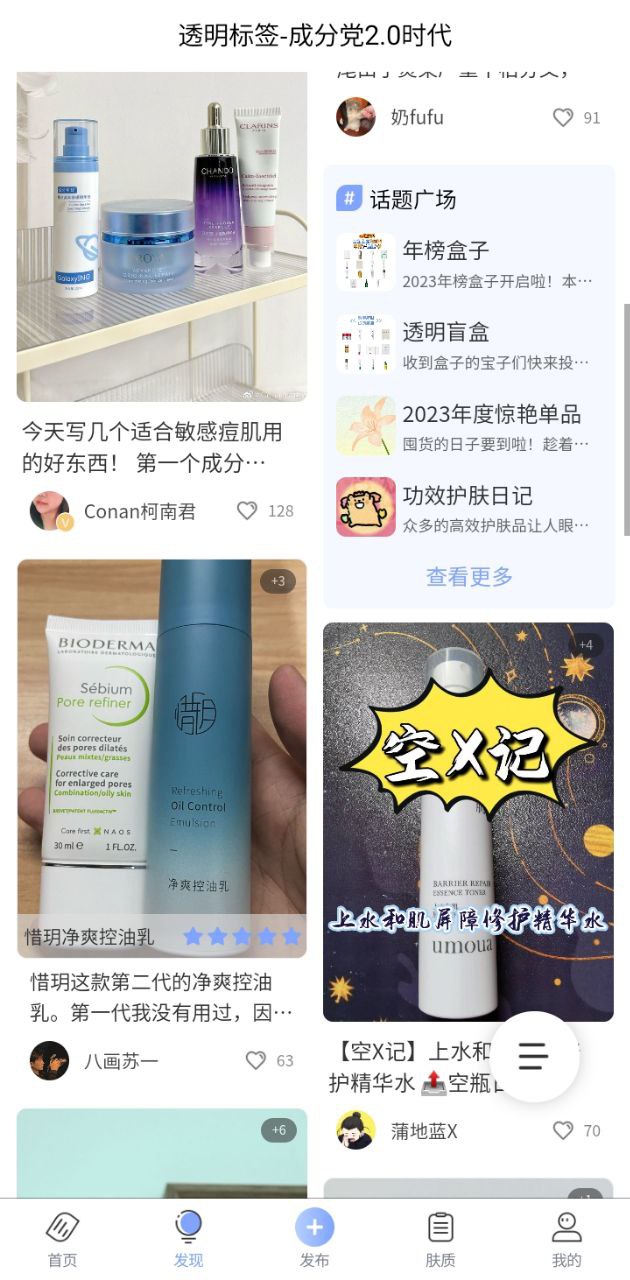Open the floating menu button
Viewport: 630px width, 1280px height.
533,1056
